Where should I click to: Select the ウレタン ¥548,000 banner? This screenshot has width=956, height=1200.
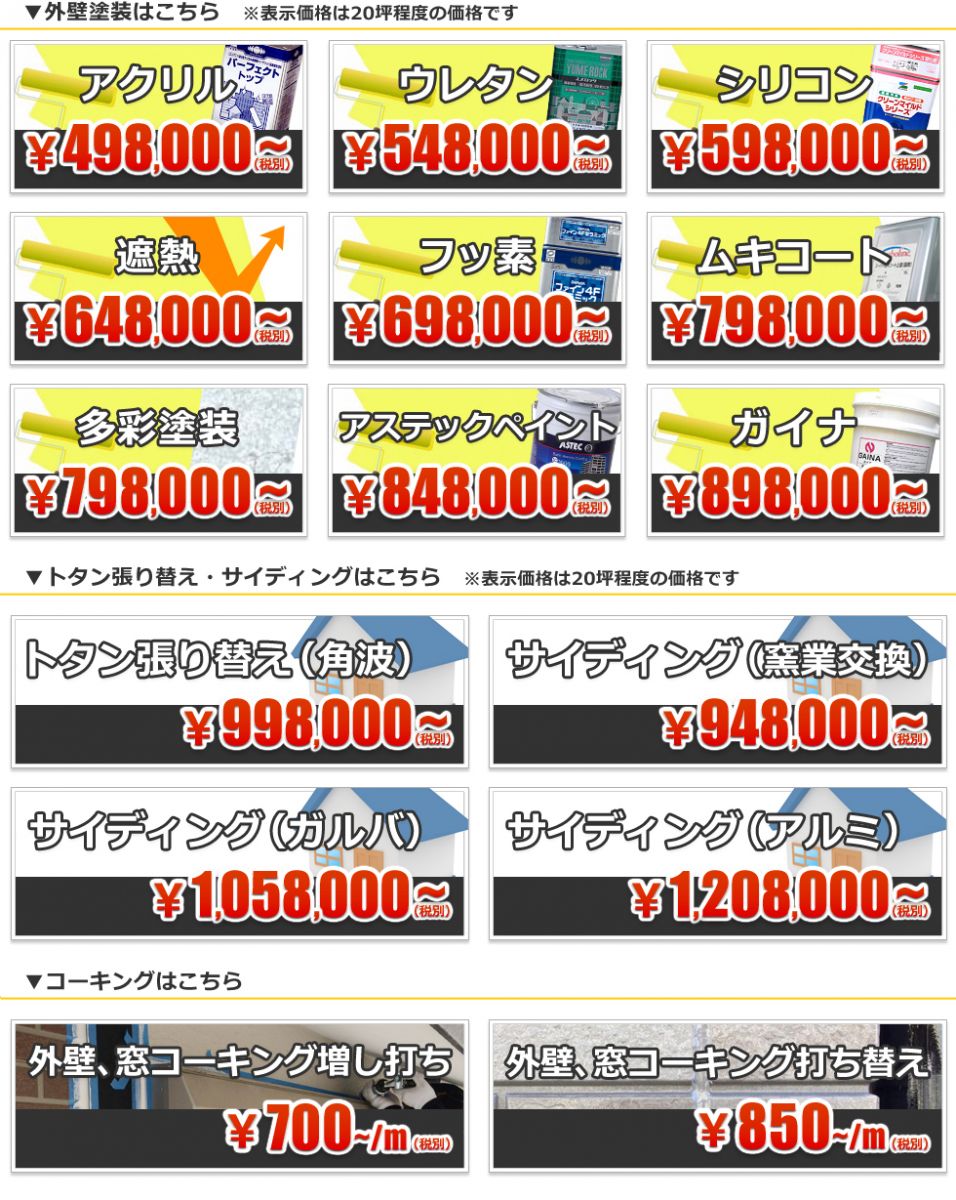pos(477,117)
